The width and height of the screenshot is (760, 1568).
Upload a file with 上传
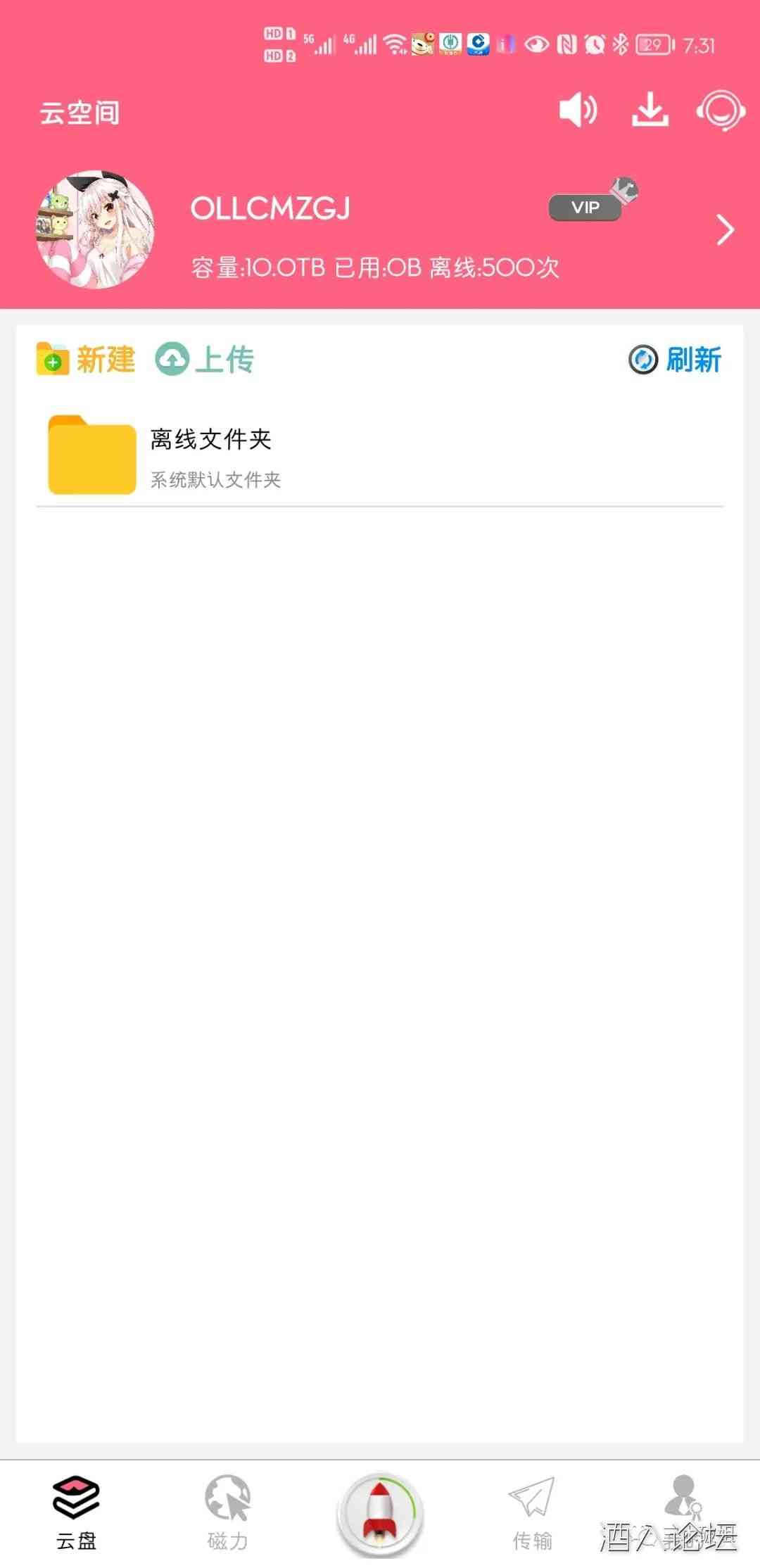205,360
